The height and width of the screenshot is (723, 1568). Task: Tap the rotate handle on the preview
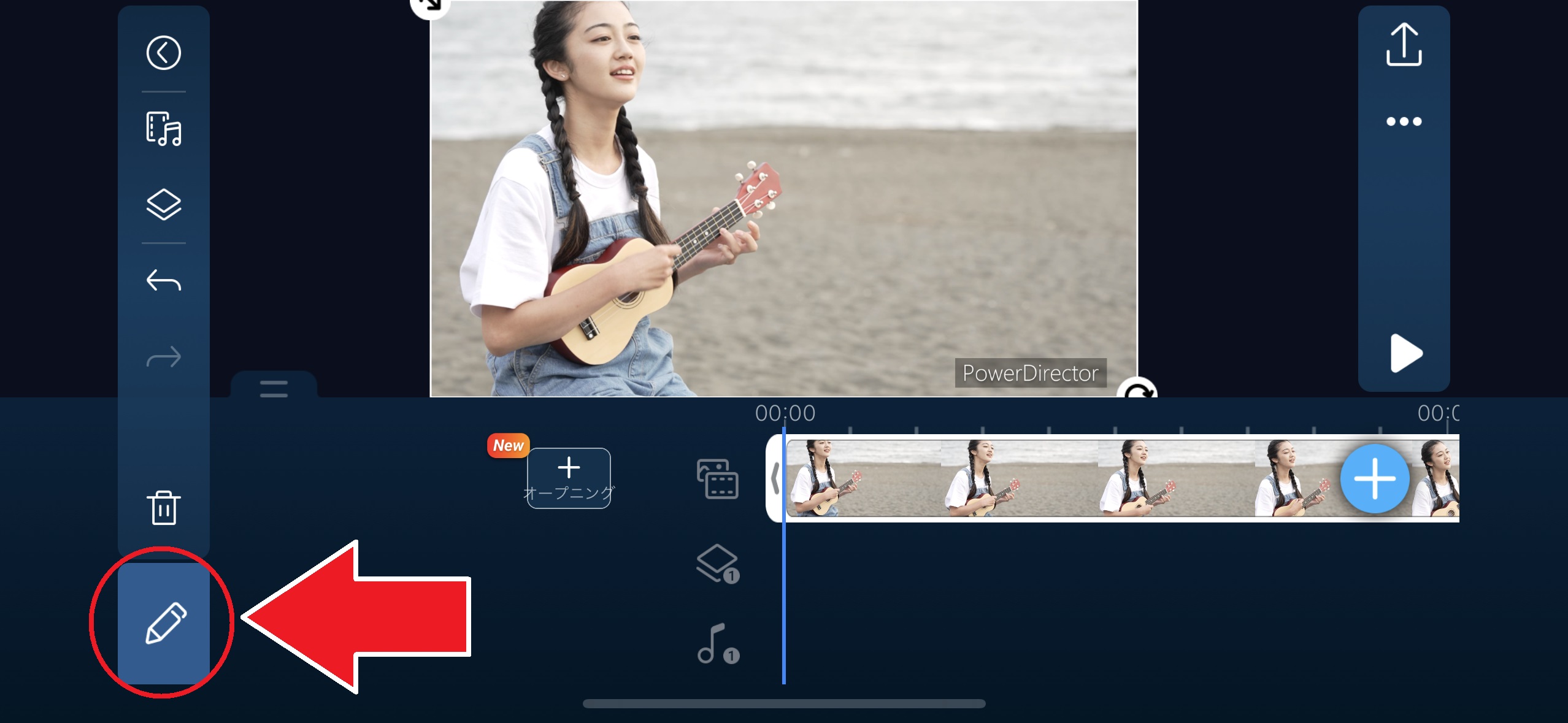pyautogui.click(x=1137, y=390)
